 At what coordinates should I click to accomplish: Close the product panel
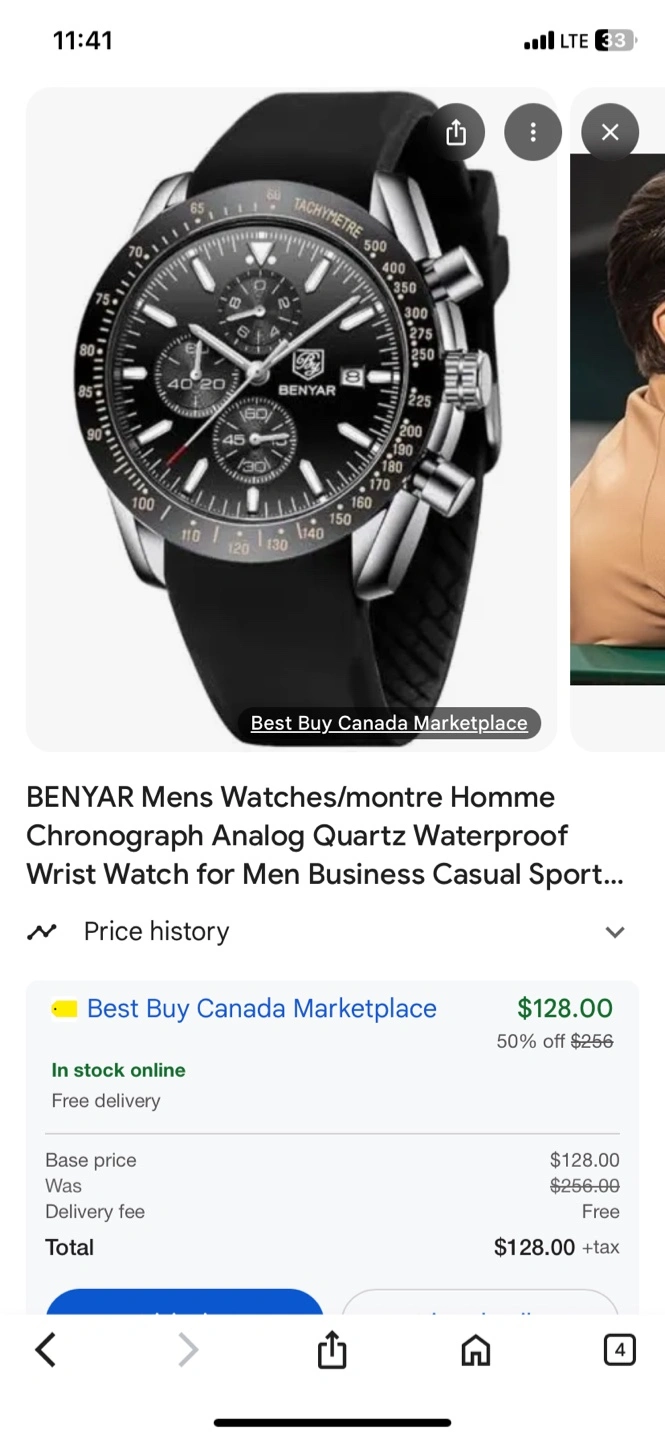[x=610, y=132]
